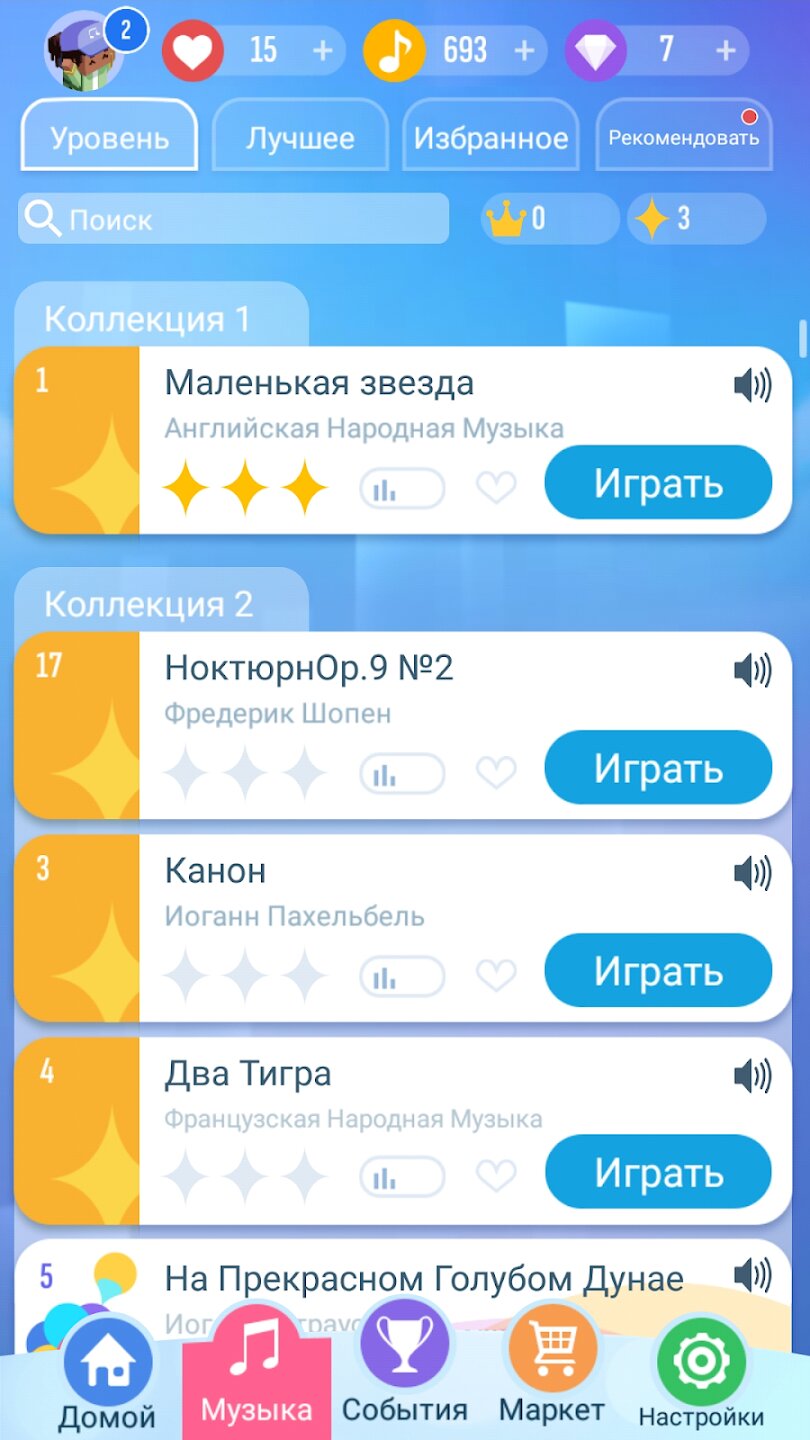The image size is (810, 1440).
Task: Add more hearts with the plus button
Action: (322, 50)
